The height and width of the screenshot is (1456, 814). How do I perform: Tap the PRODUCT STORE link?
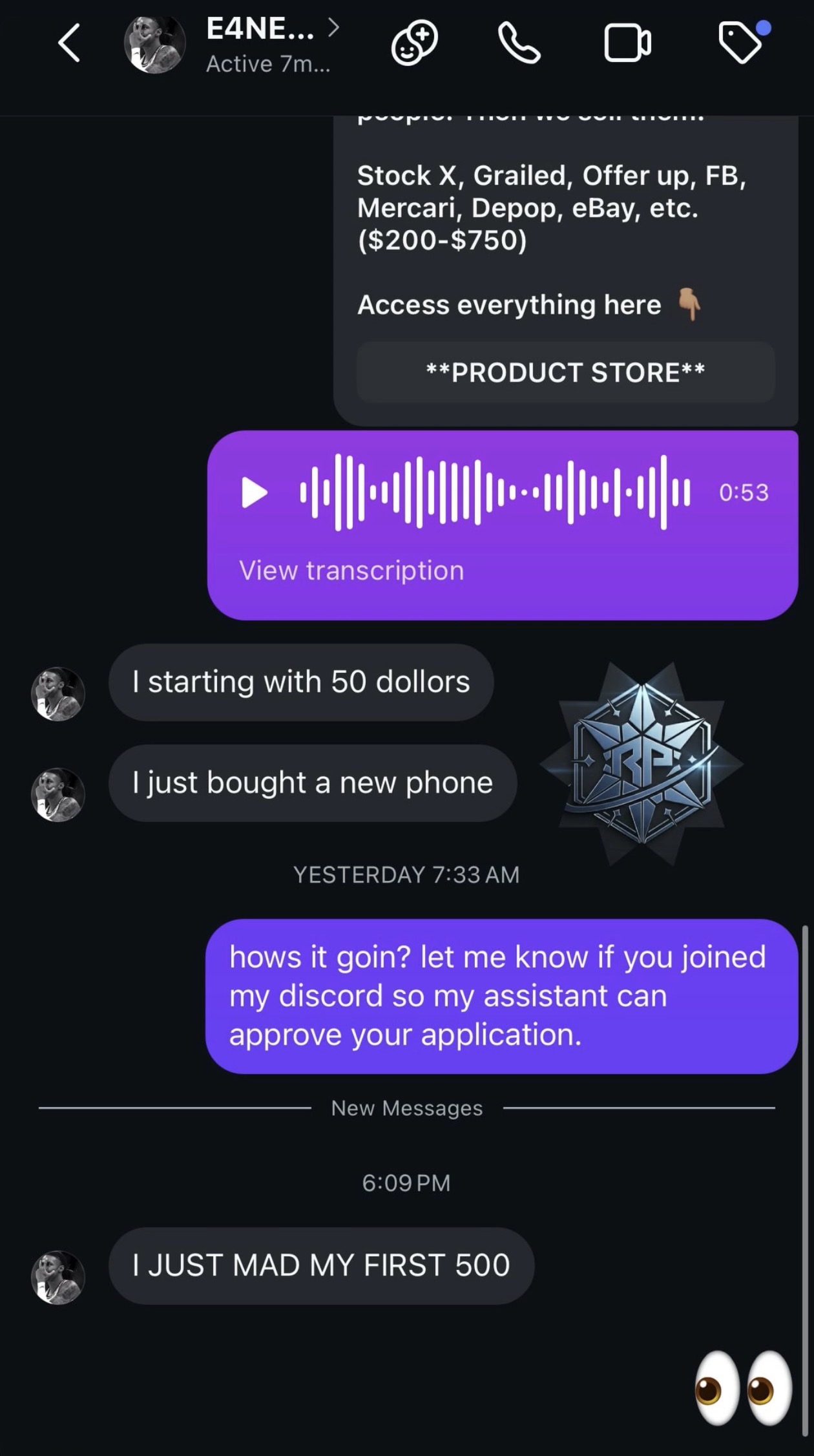click(x=565, y=372)
